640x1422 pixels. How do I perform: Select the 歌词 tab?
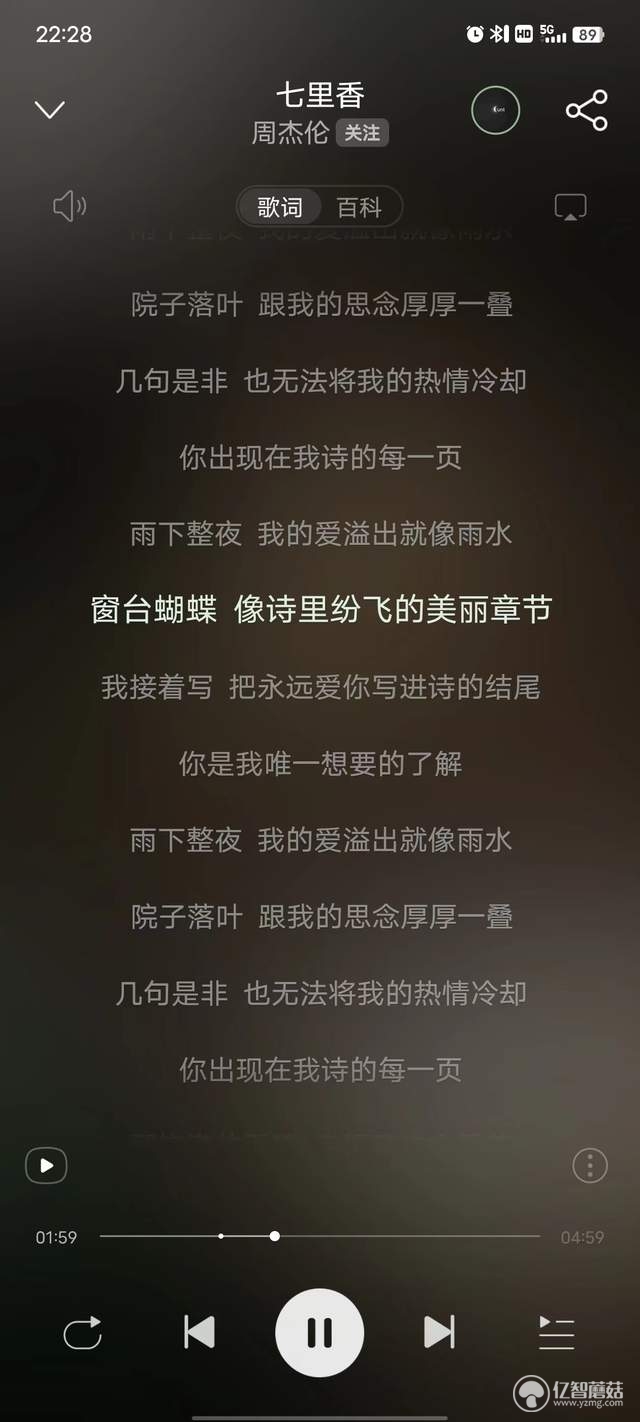tap(280, 207)
